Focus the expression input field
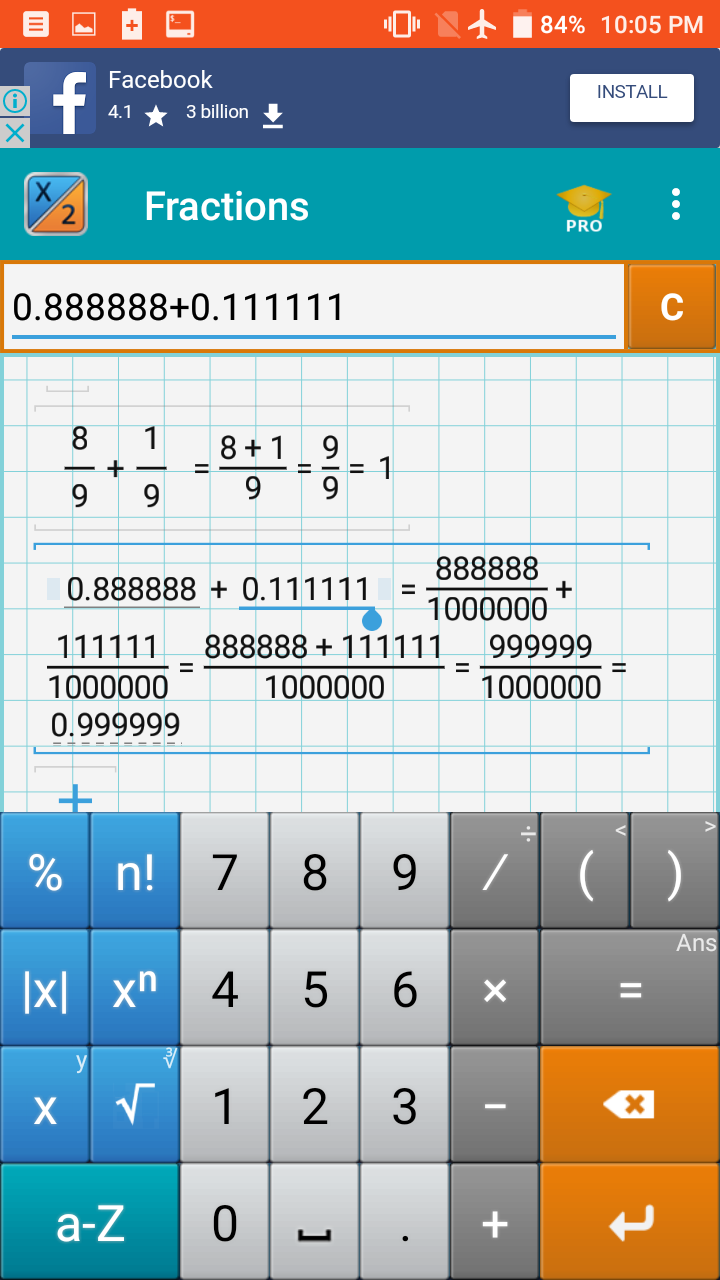Viewport: 720px width, 1280px height. click(x=312, y=308)
